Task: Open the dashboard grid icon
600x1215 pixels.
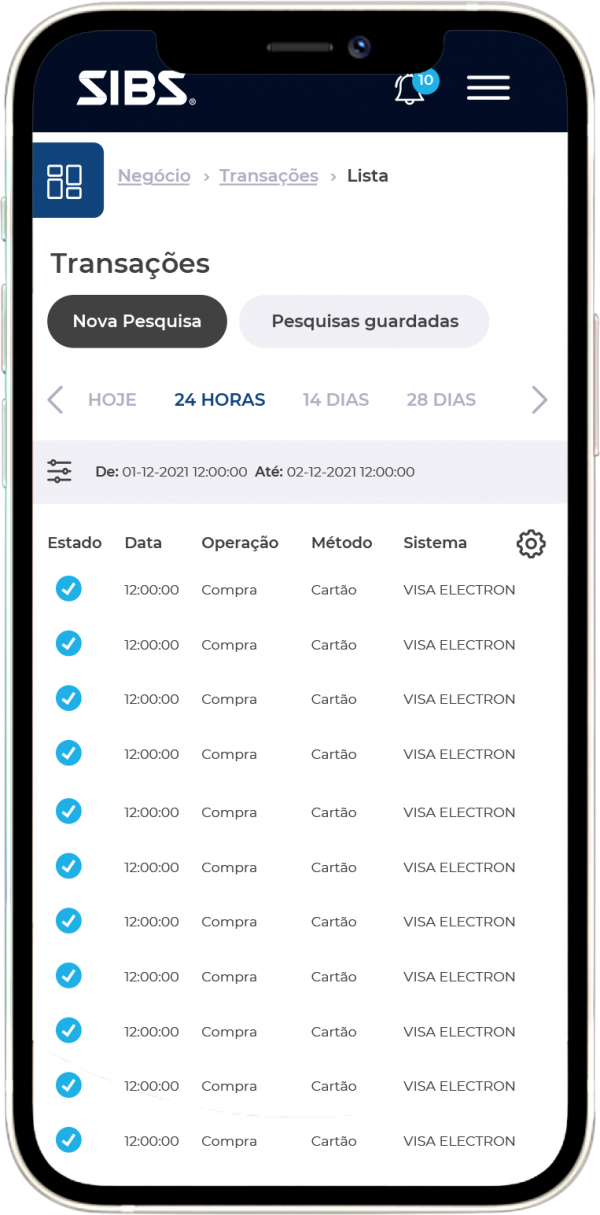Action: point(67,181)
